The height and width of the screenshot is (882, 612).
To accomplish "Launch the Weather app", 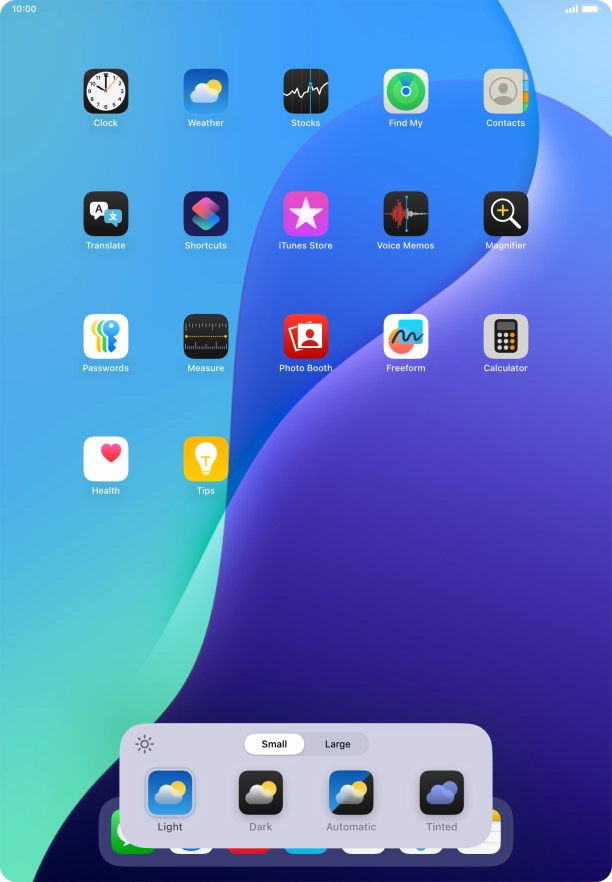I will point(206,91).
